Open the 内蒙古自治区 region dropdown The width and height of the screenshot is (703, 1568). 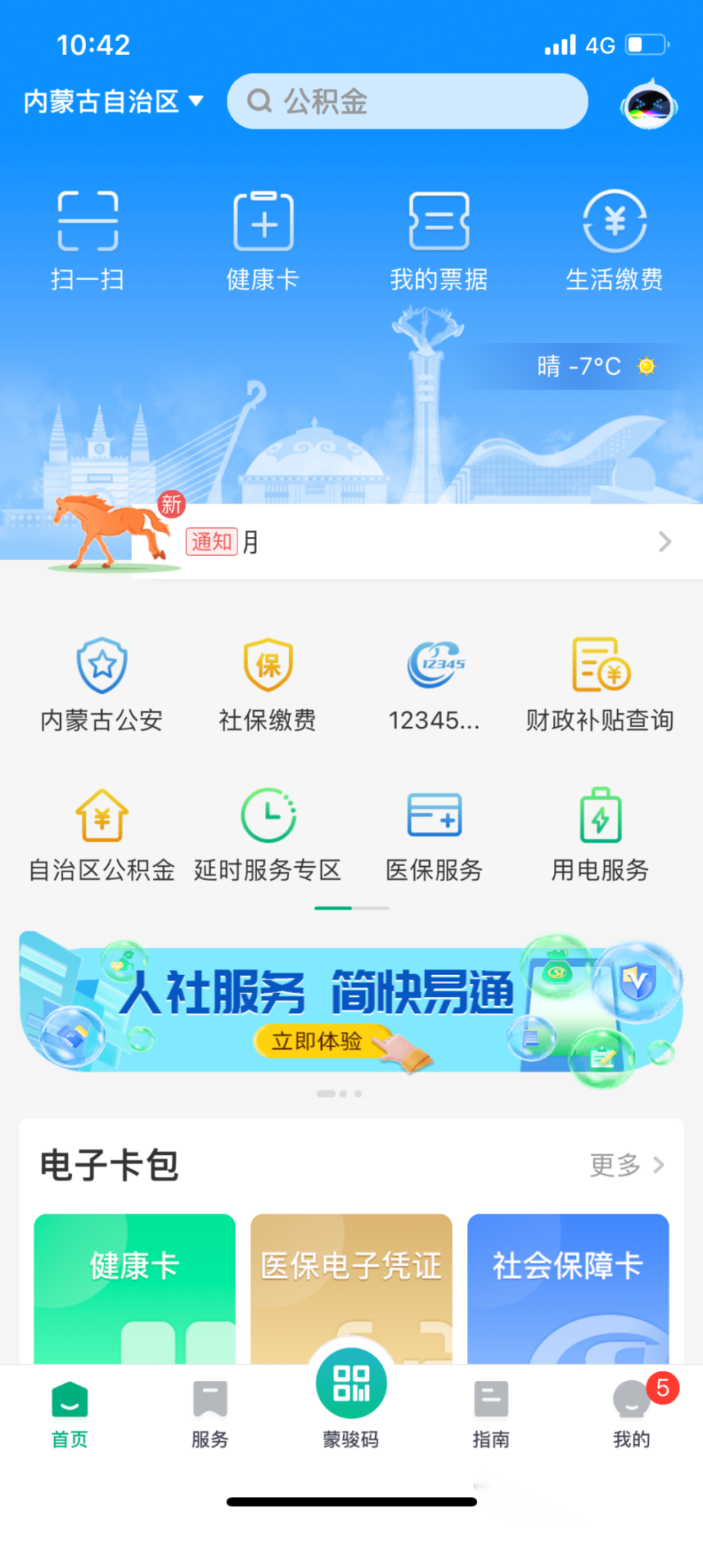(x=113, y=101)
